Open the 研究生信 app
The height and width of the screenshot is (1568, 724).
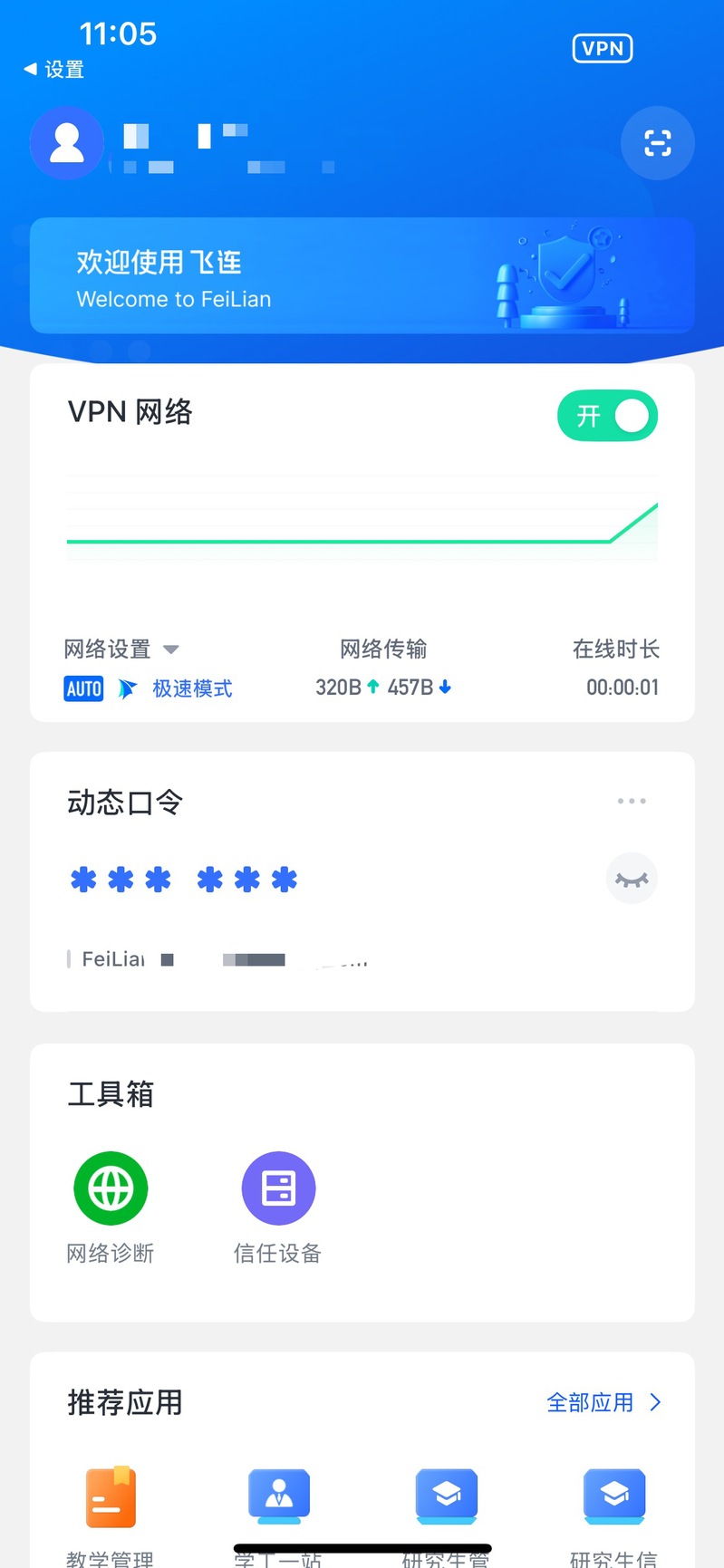[x=613, y=1498]
